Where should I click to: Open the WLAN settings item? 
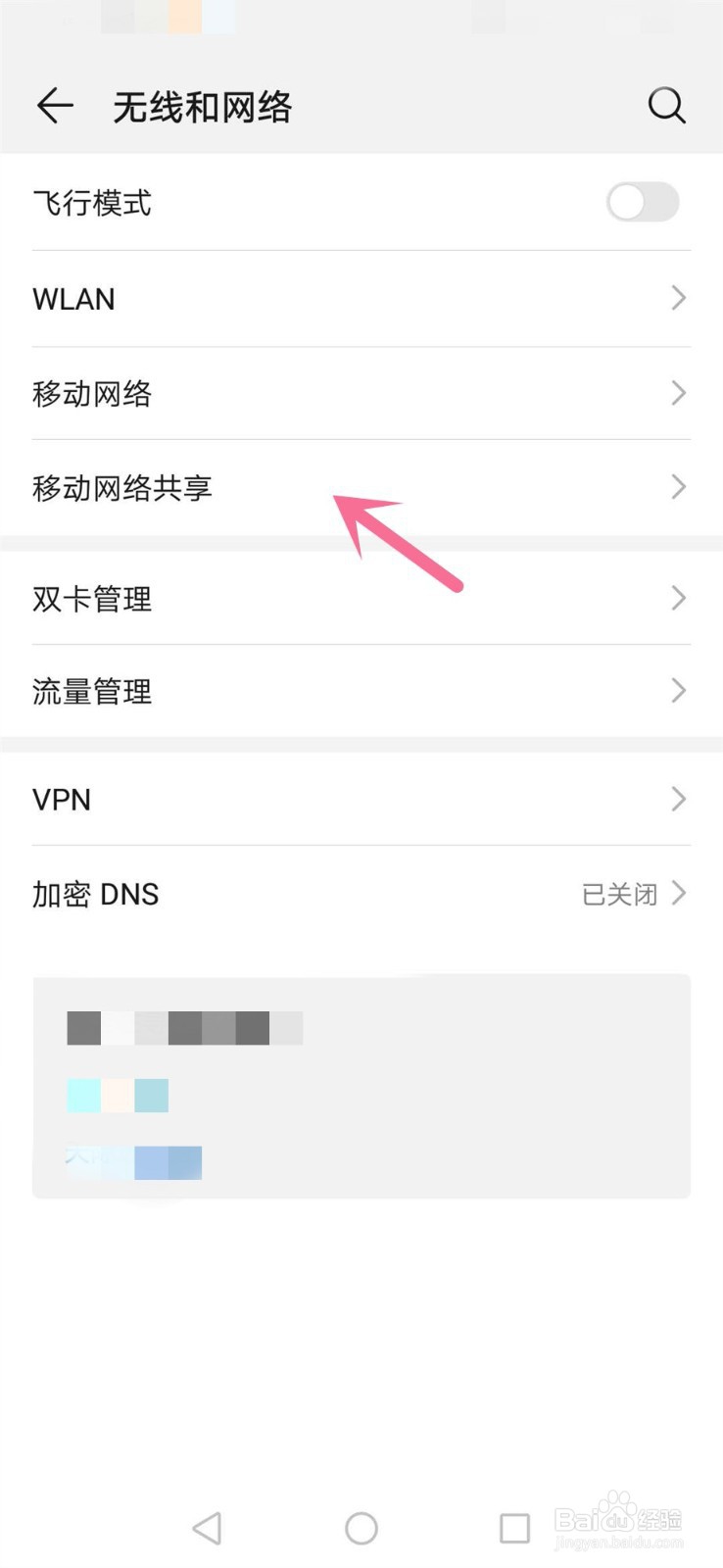tap(361, 298)
